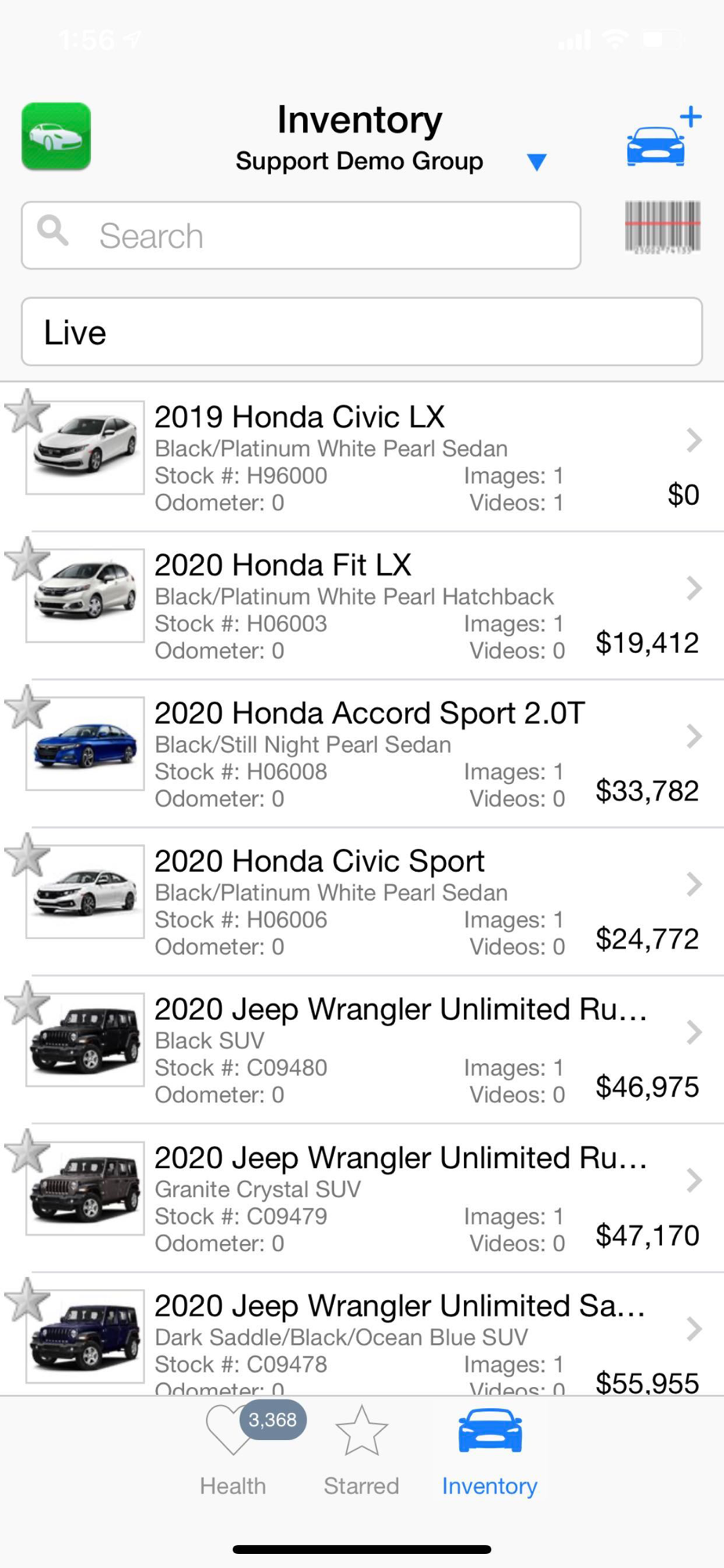Open the 2020 Honda Civic Sport listing
The width and height of the screenshot is (724, 1568).
point(362,902)
